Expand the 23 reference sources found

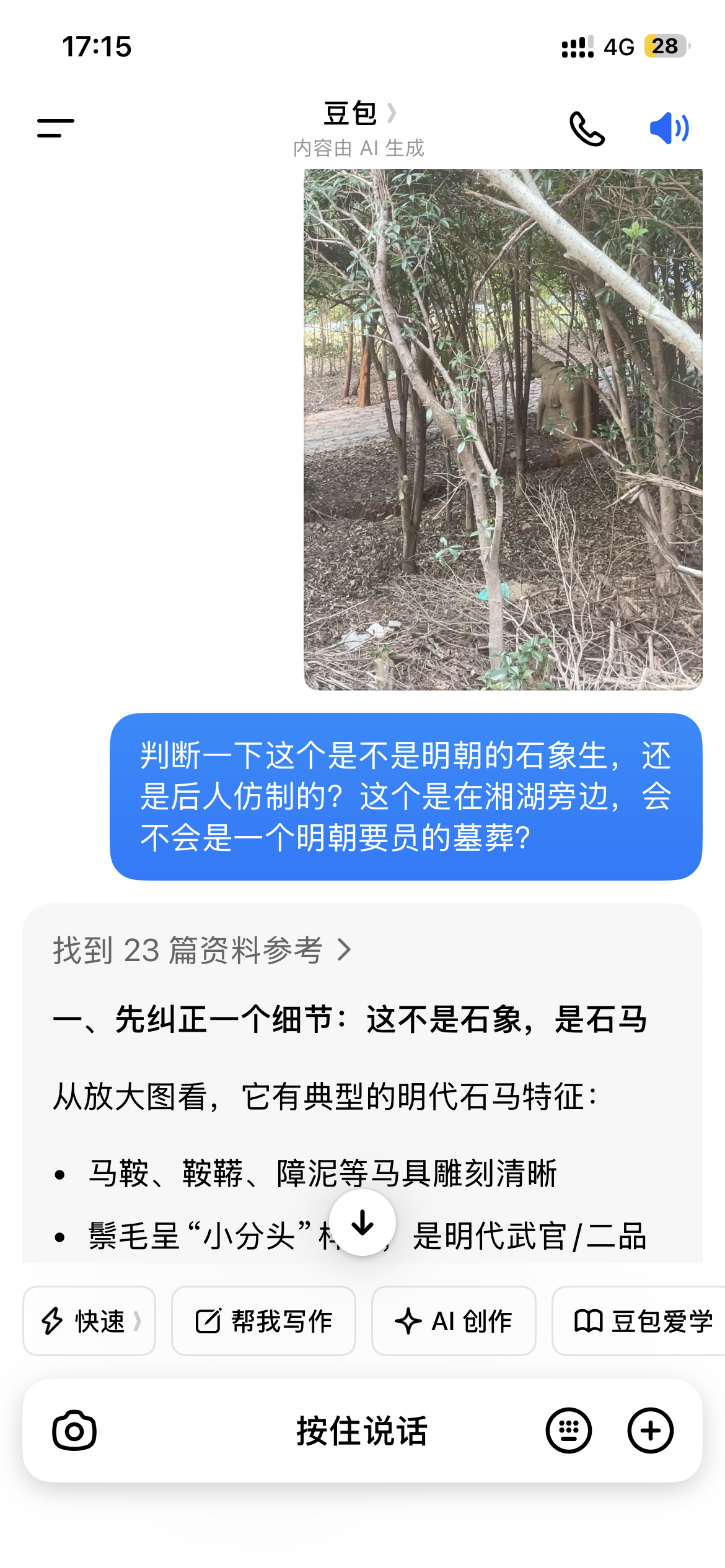click(202, 949)
